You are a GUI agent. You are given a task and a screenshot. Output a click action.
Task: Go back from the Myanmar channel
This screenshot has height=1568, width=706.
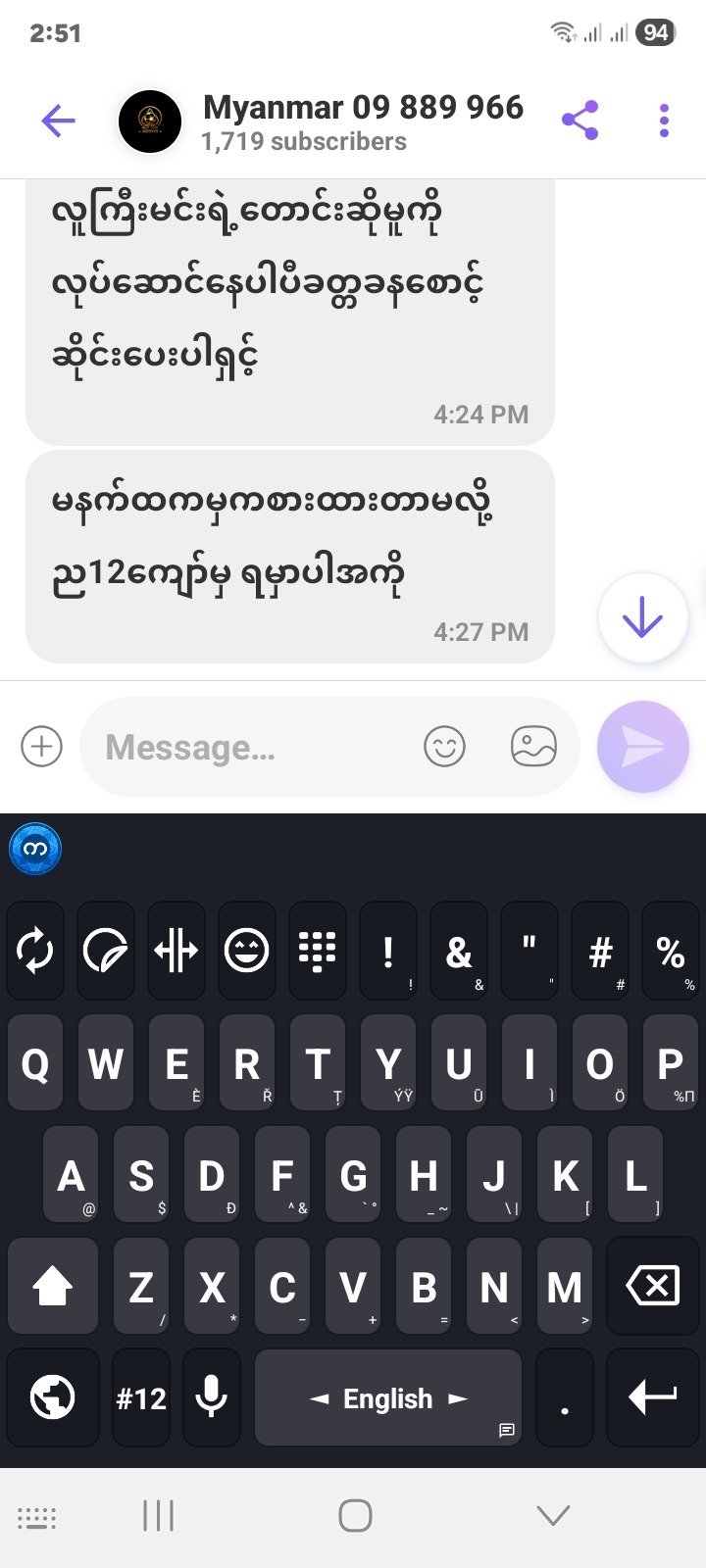click(x=58, y=122)
